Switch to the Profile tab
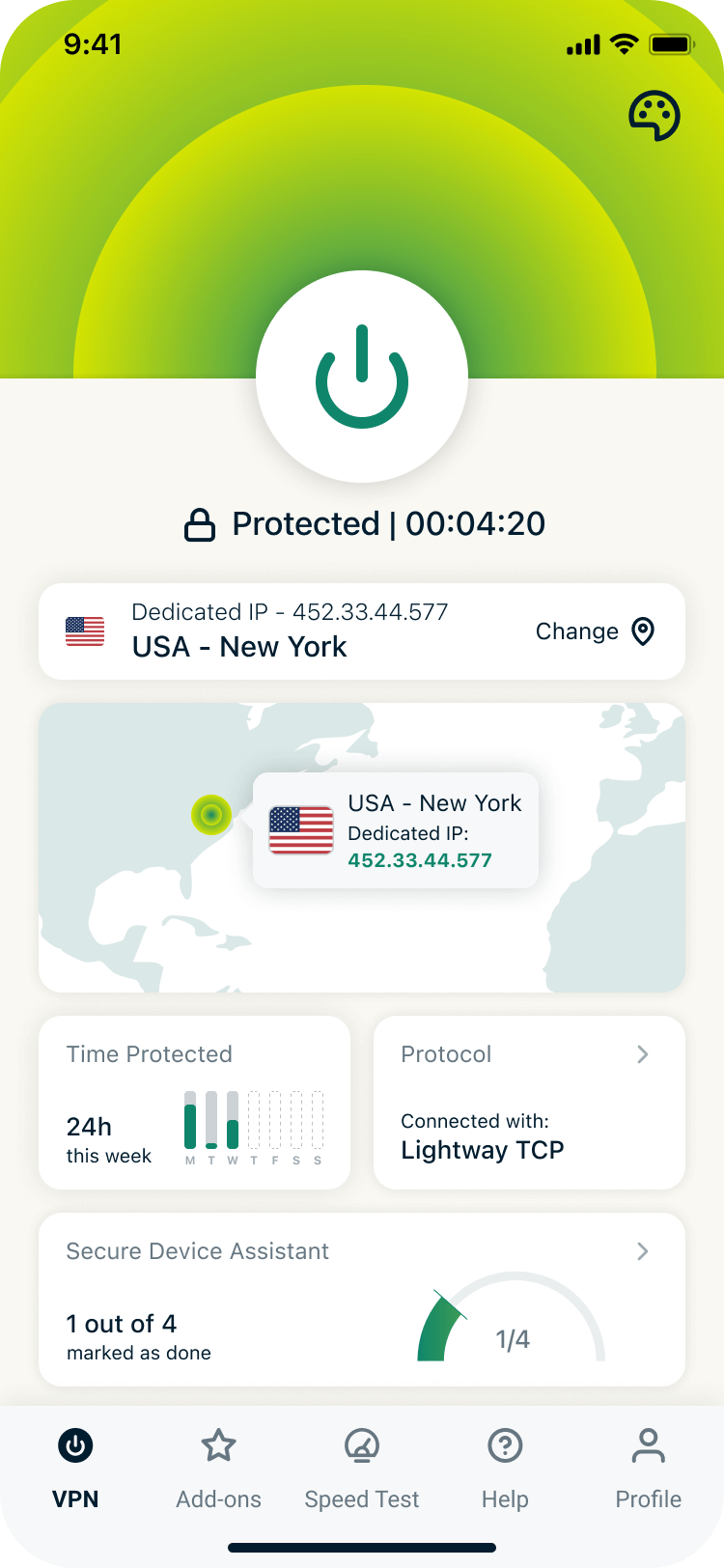This screenshot has width=724, height=1568. [648, 1468]
